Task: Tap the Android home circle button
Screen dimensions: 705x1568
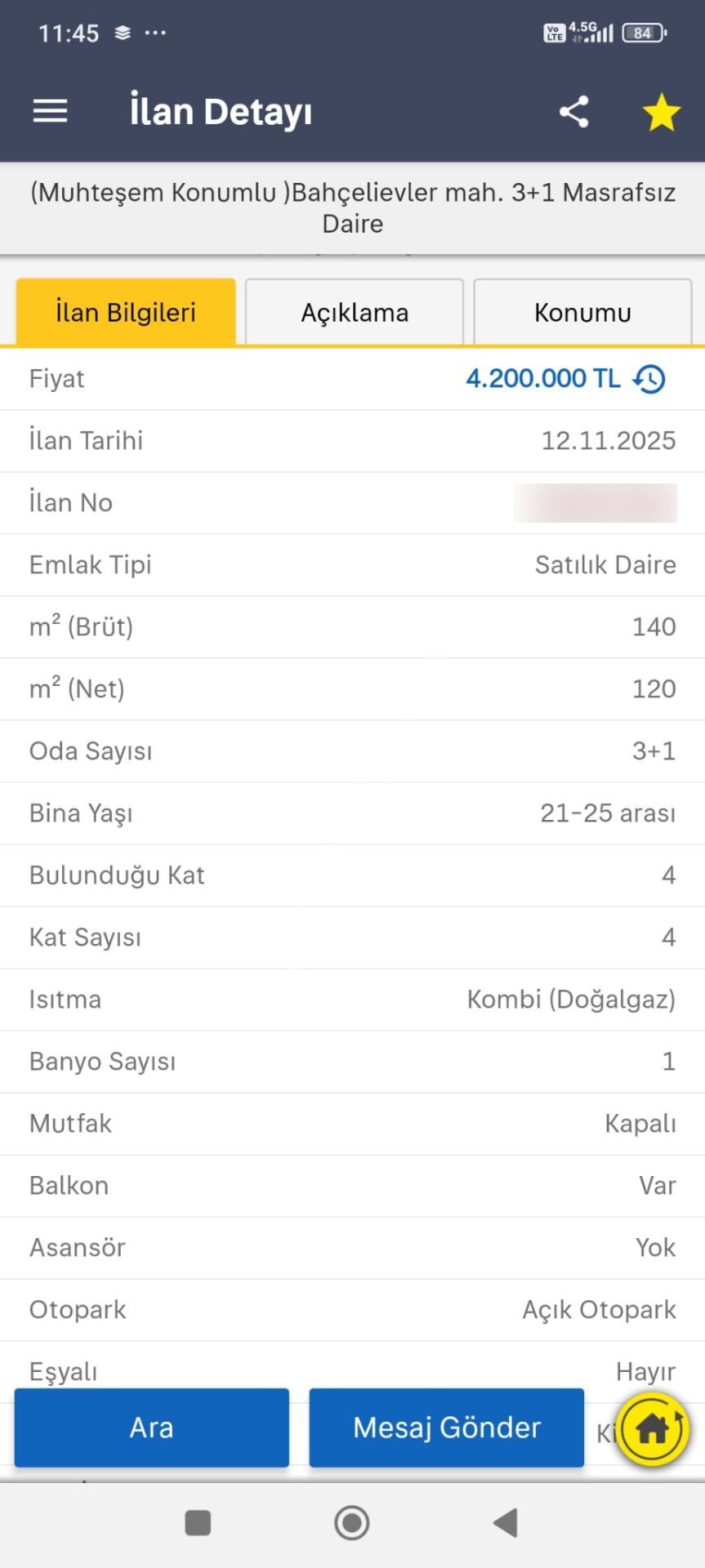Action: click(350, 1522)
